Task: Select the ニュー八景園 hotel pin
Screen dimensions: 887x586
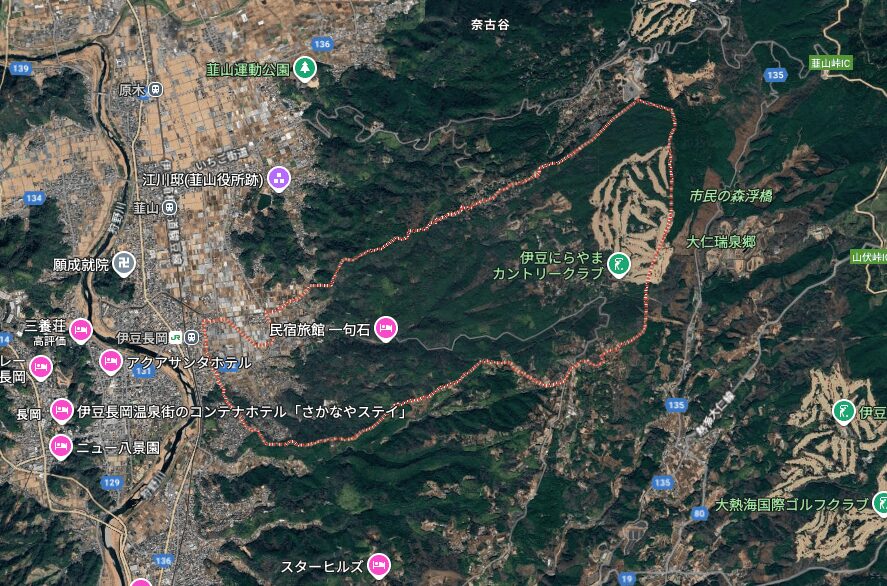Action: point(62,446)
